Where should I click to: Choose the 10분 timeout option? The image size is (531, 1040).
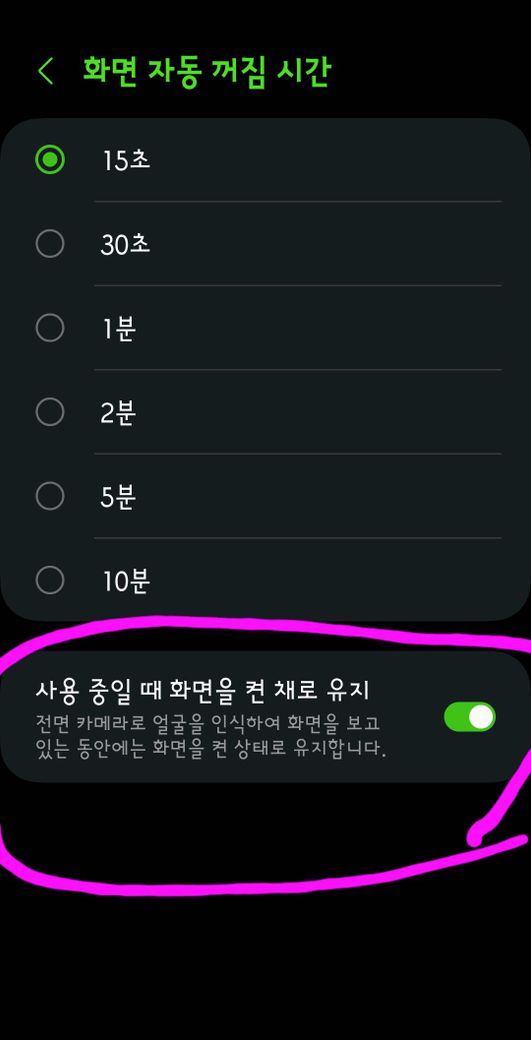[265, 580]
